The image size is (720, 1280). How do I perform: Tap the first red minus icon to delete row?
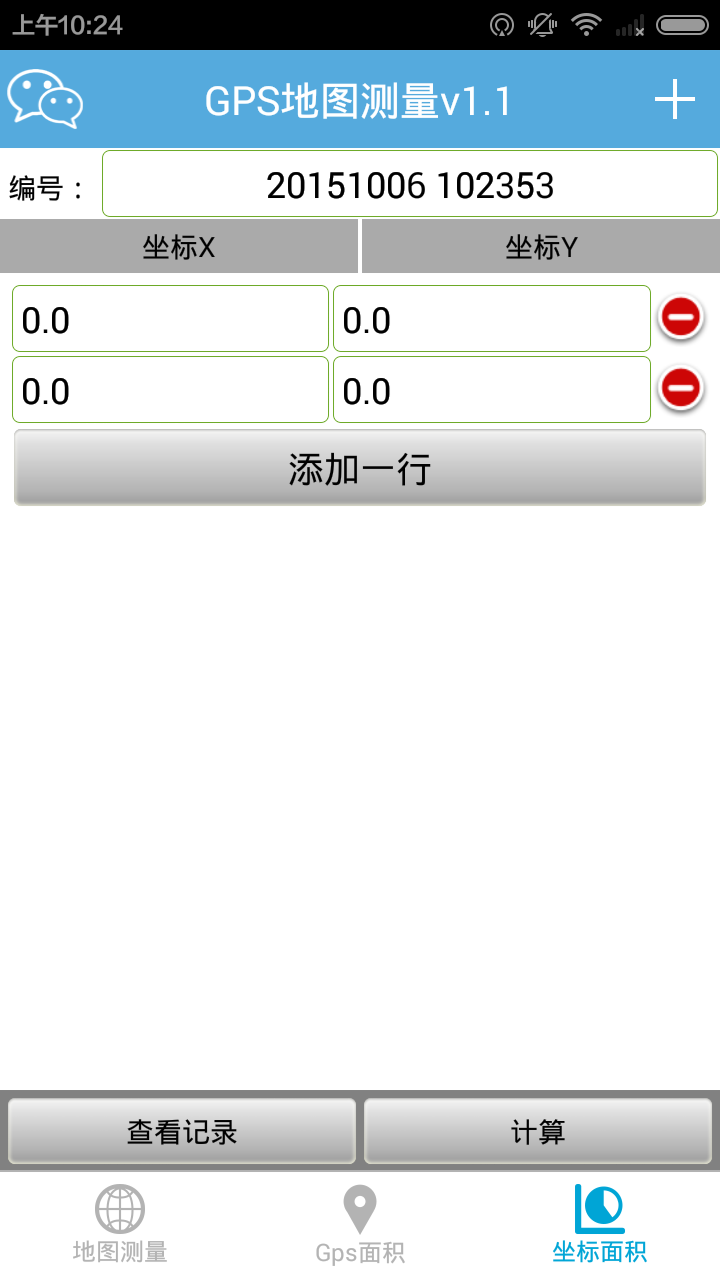(x=679, y=316)
